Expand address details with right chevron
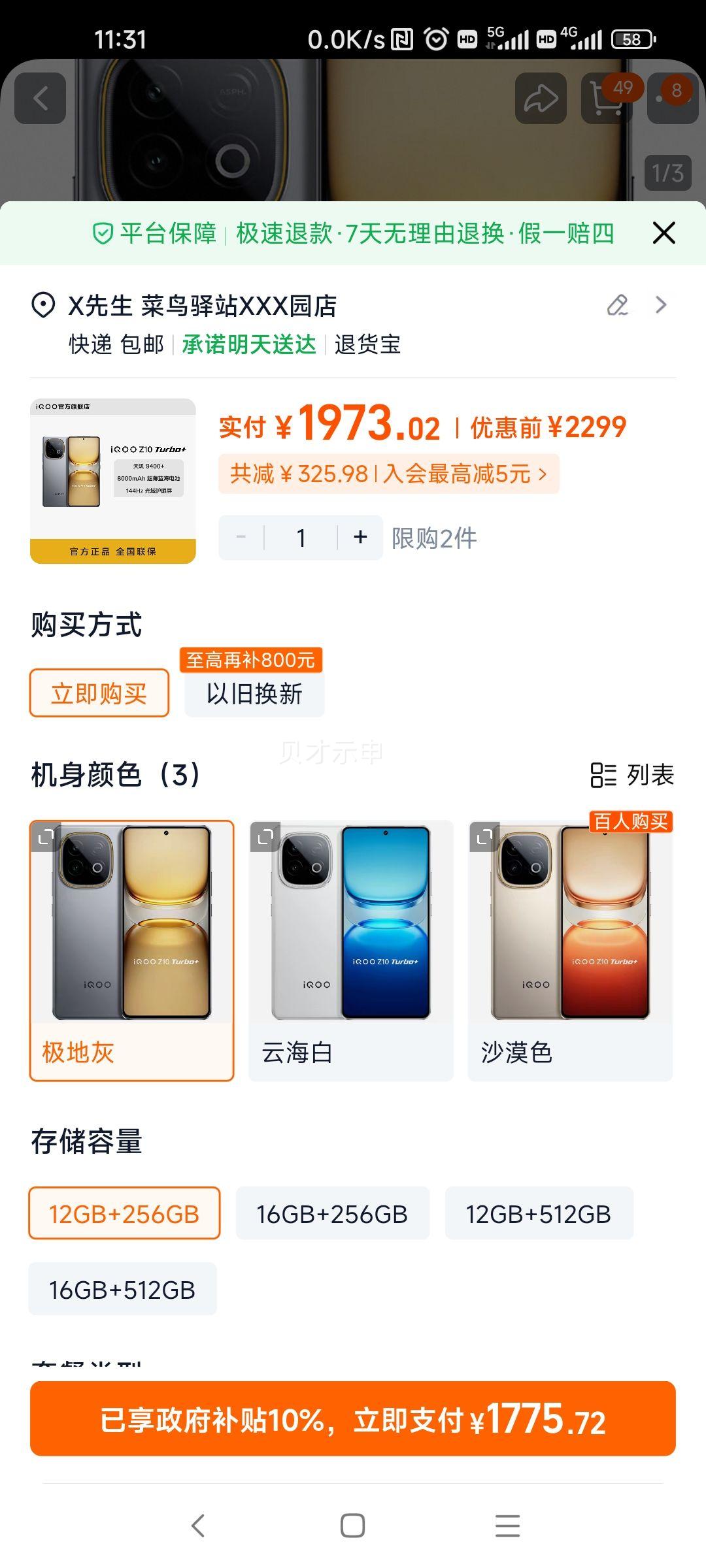The width and height of the screenshot is (706, 1568). coord(660,304)
